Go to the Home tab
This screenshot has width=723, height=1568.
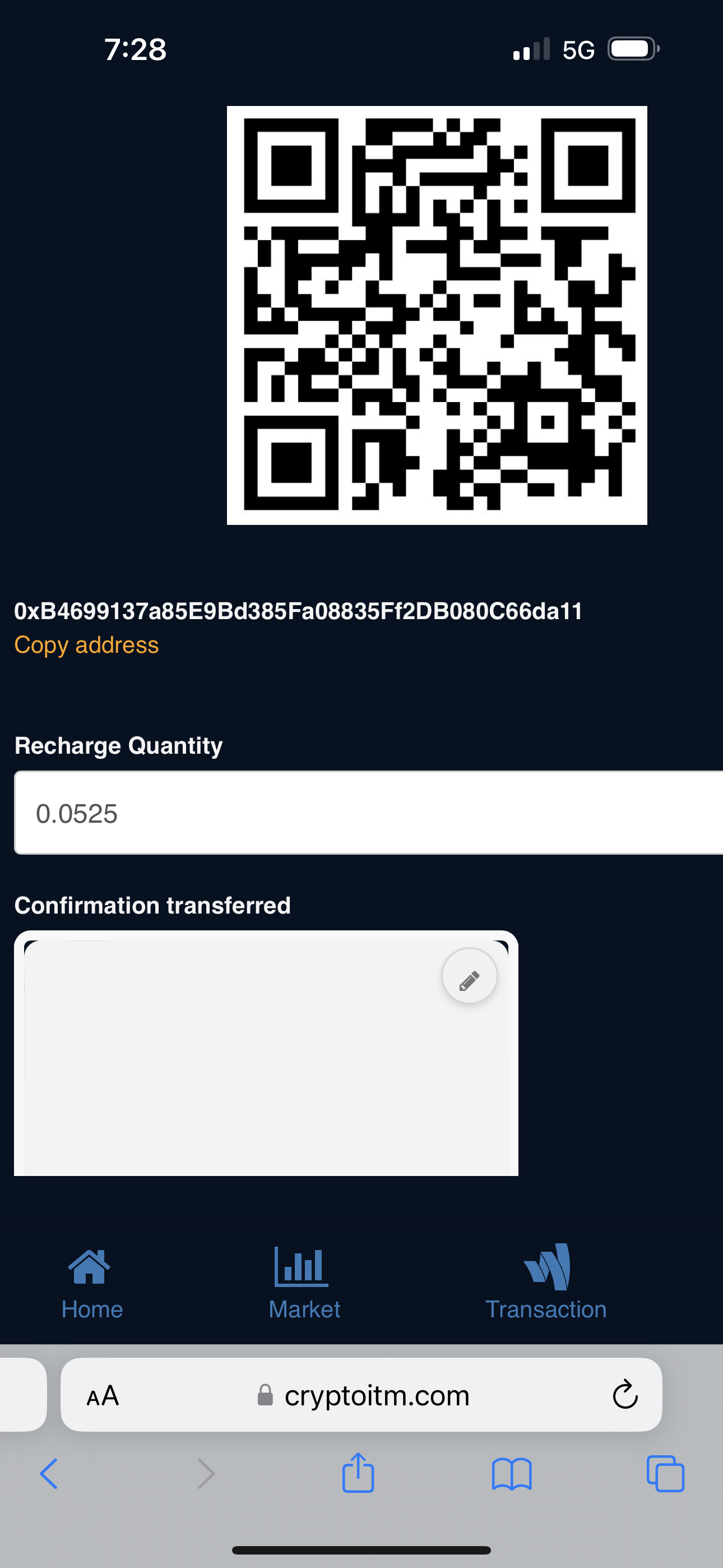91,1280
